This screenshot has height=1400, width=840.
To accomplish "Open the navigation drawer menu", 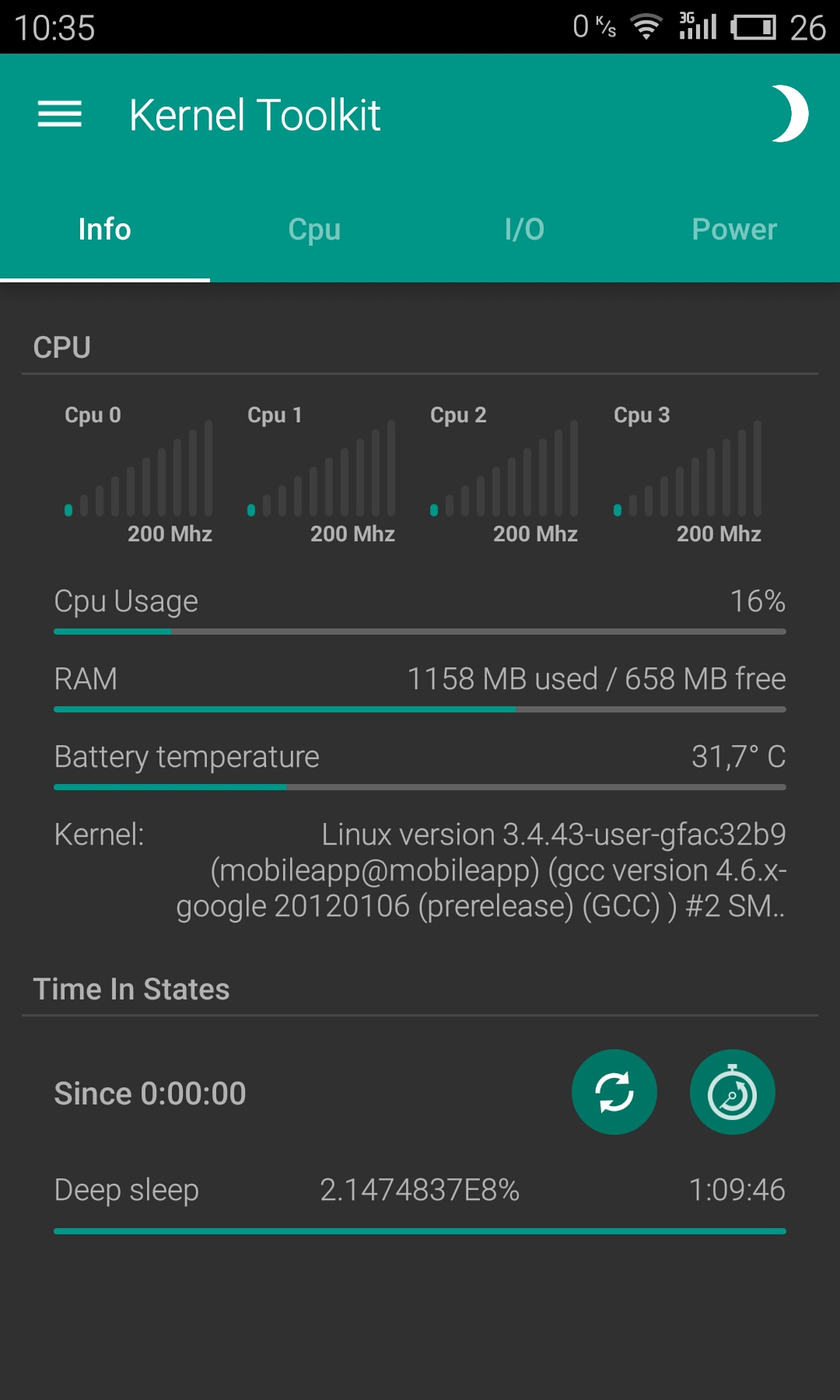I will 60,114.
